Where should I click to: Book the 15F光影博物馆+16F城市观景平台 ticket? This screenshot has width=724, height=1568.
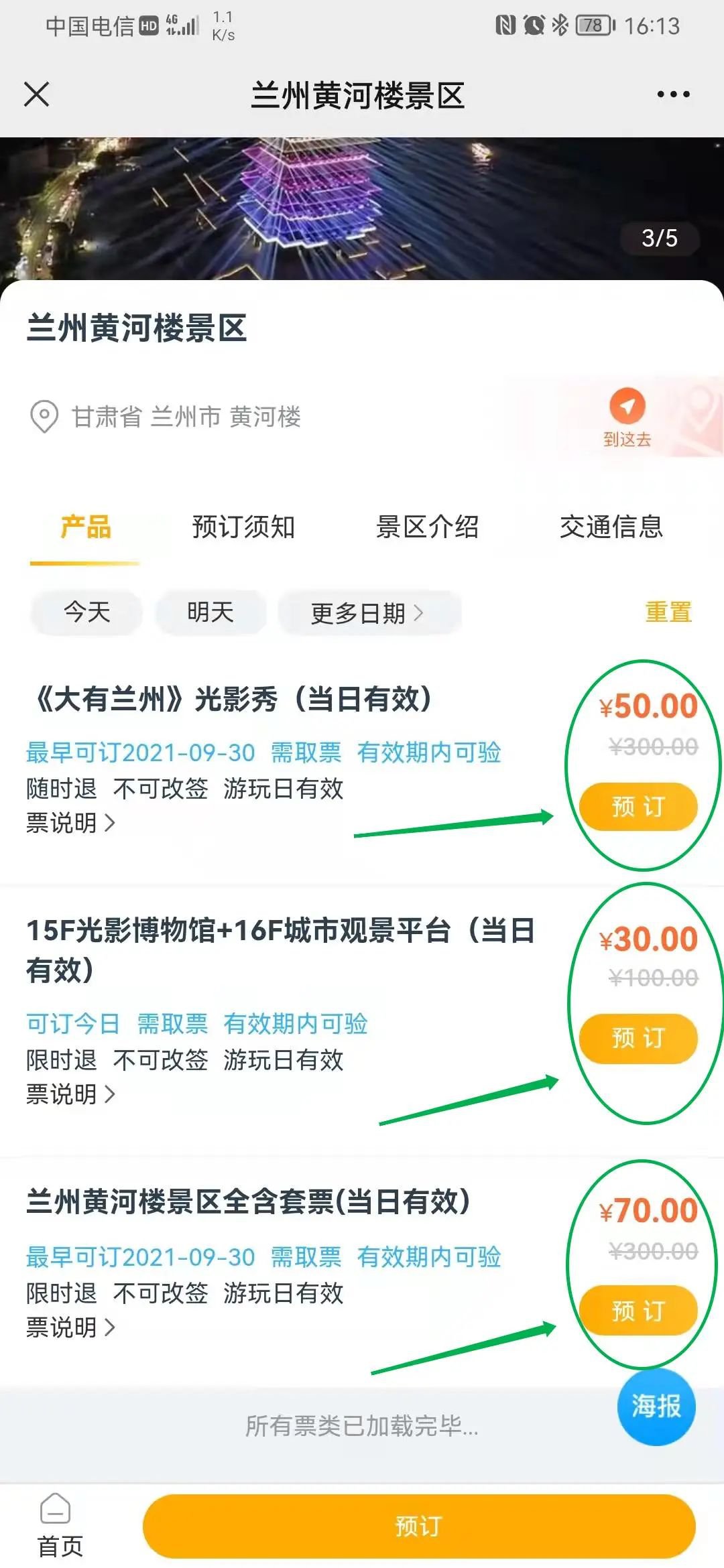click(638, 1038)
